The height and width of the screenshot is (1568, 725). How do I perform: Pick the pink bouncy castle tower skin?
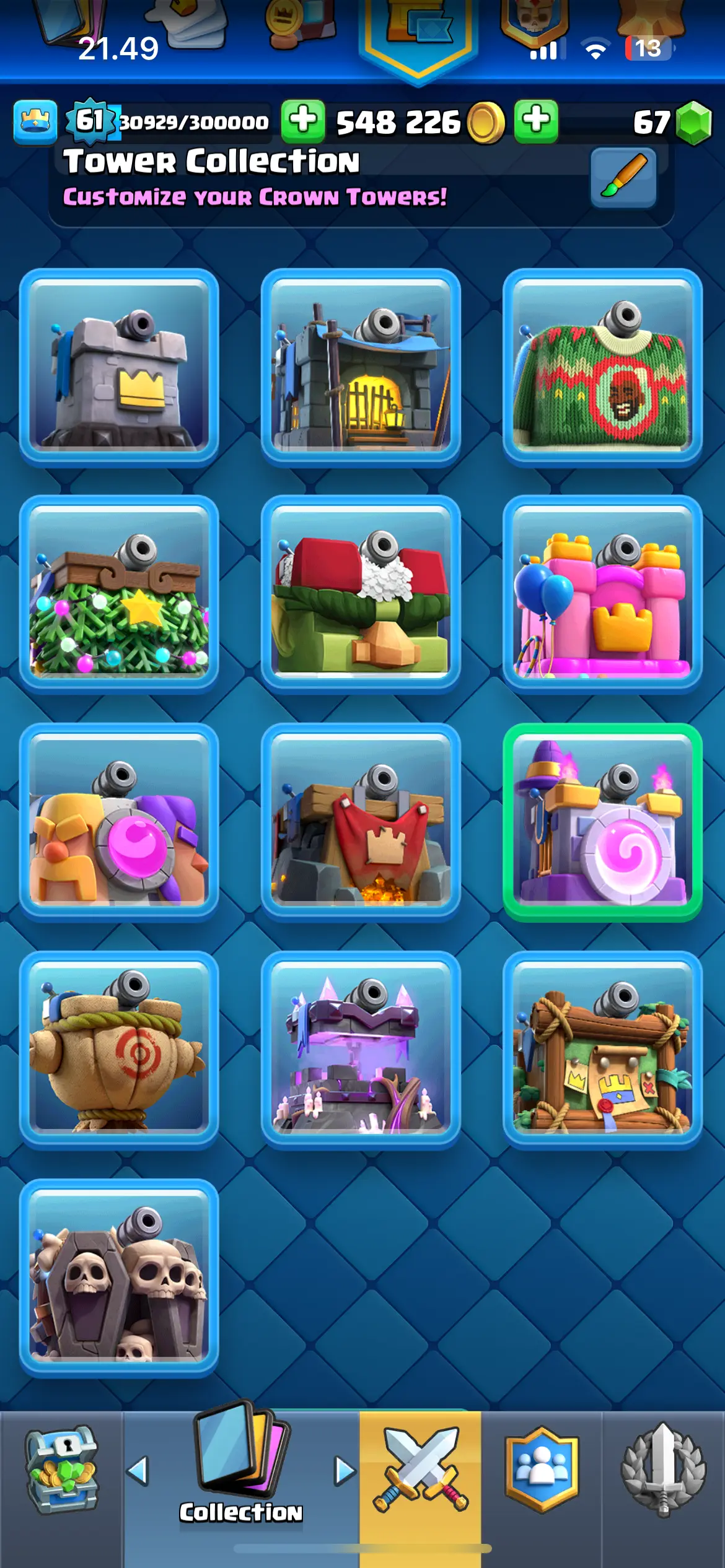click(x=602, y=595)
